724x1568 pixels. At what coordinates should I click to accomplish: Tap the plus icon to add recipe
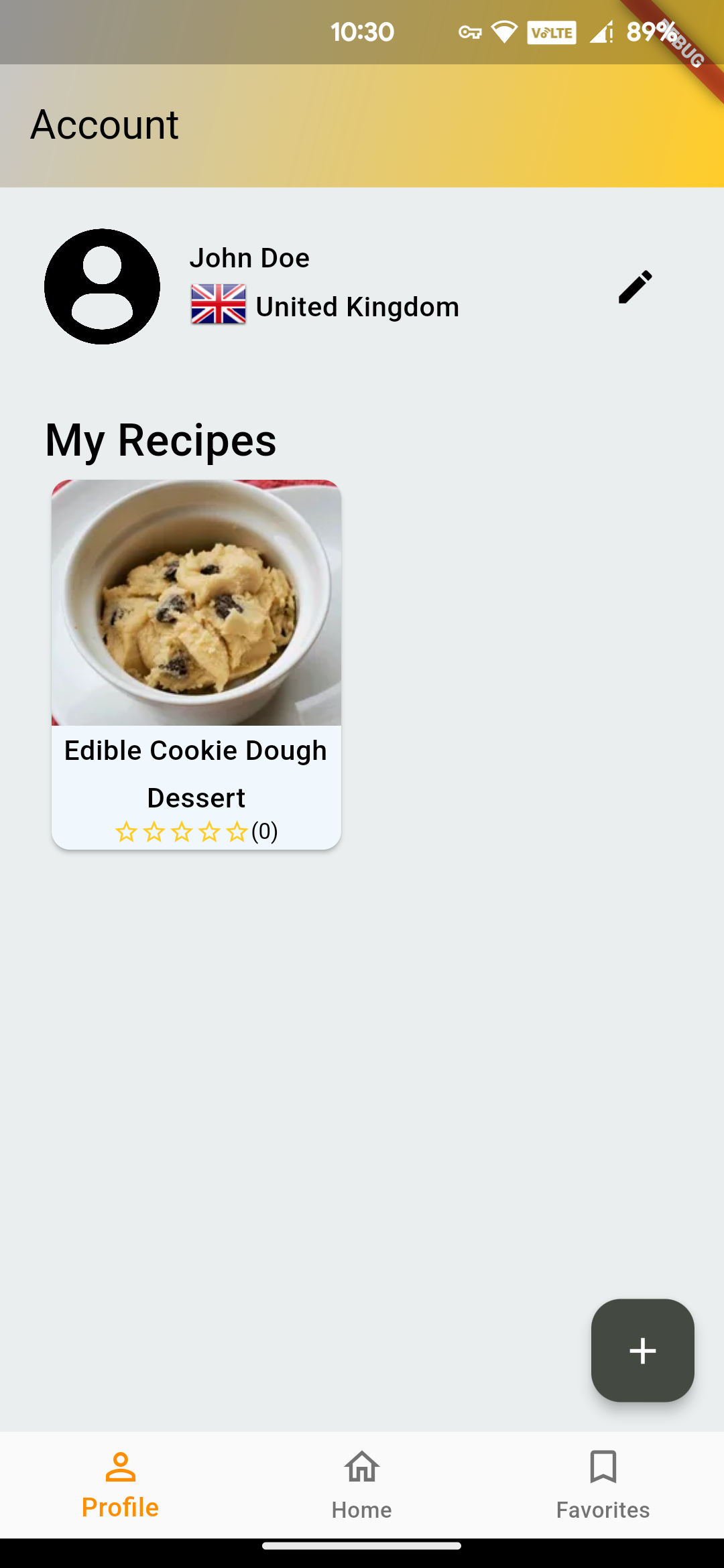[642, 1352]
